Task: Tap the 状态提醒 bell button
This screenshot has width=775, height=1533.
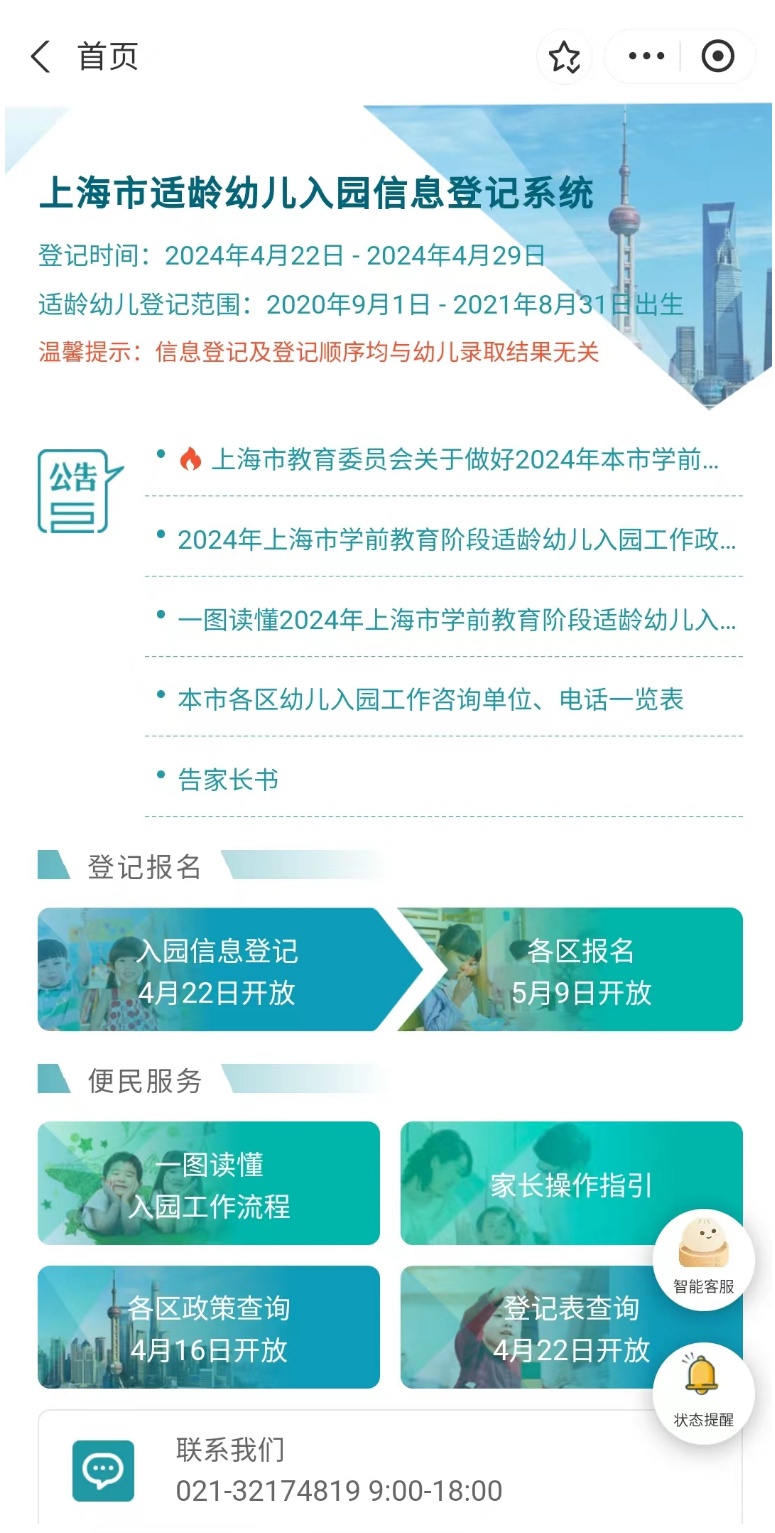Action: point(703,1390)
